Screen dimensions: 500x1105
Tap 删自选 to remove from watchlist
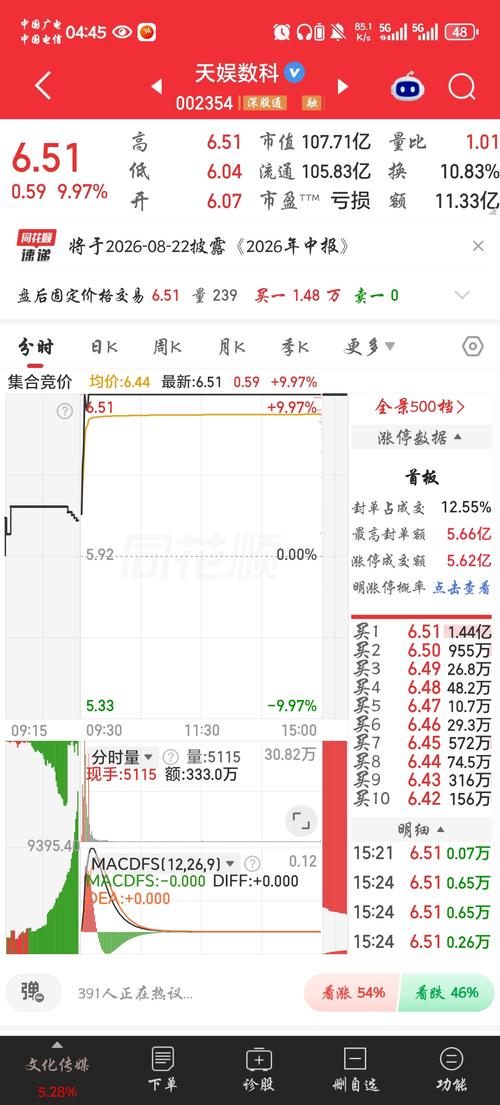[355, 1068]
